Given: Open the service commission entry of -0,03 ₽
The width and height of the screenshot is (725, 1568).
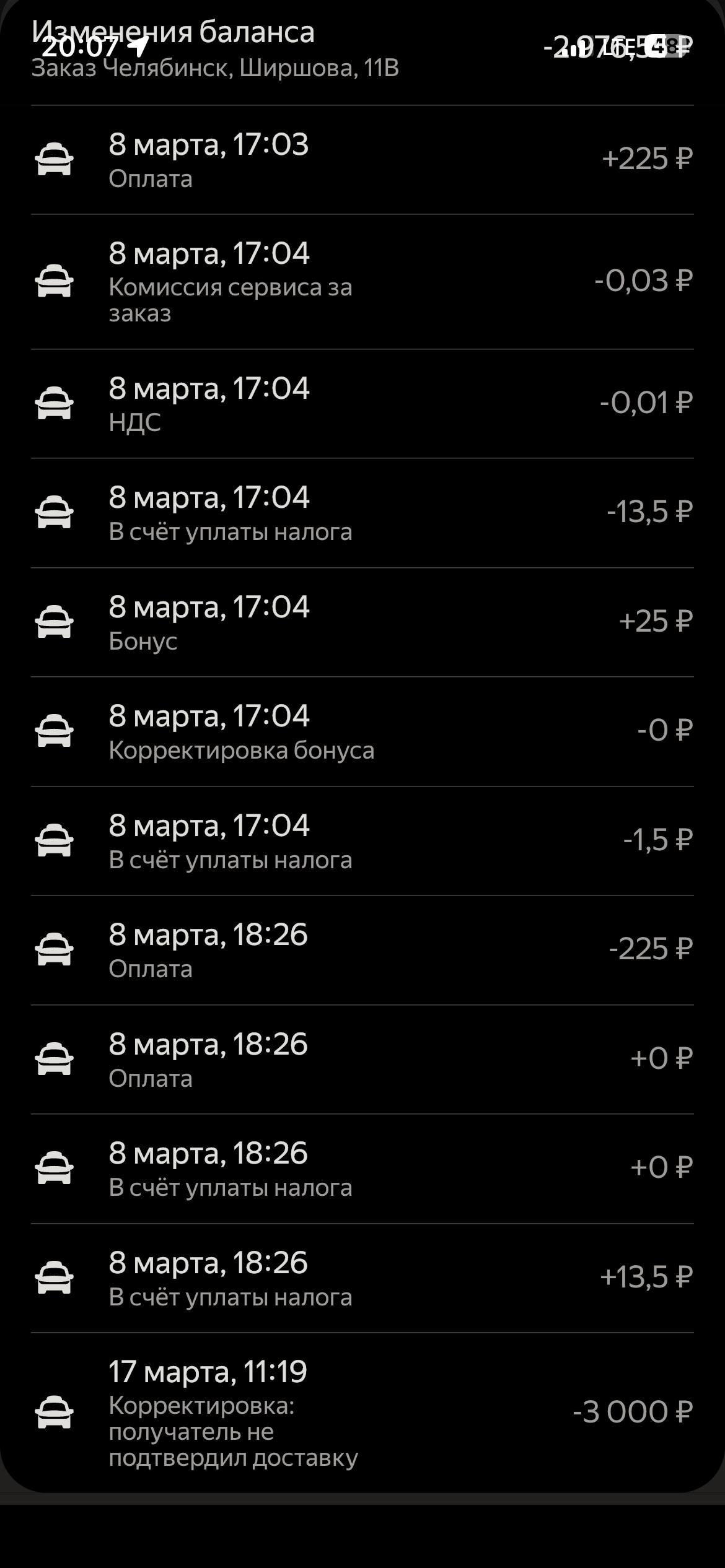Looking at the screenshot, I should click(x=362, y=282).
